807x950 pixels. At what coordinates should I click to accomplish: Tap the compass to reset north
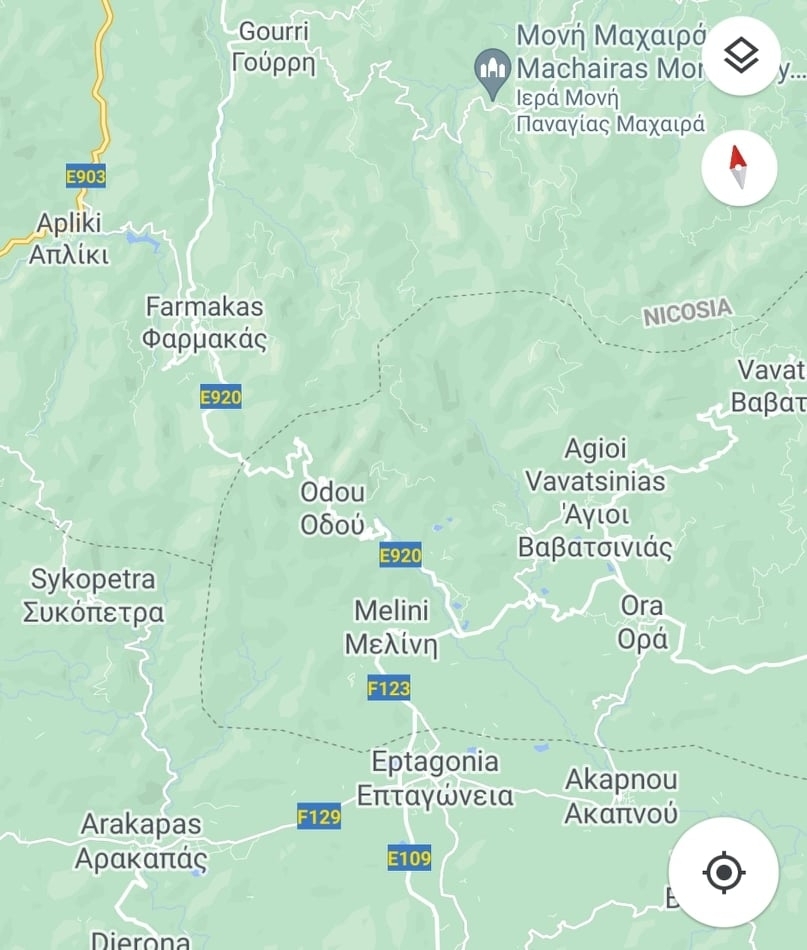739,167
